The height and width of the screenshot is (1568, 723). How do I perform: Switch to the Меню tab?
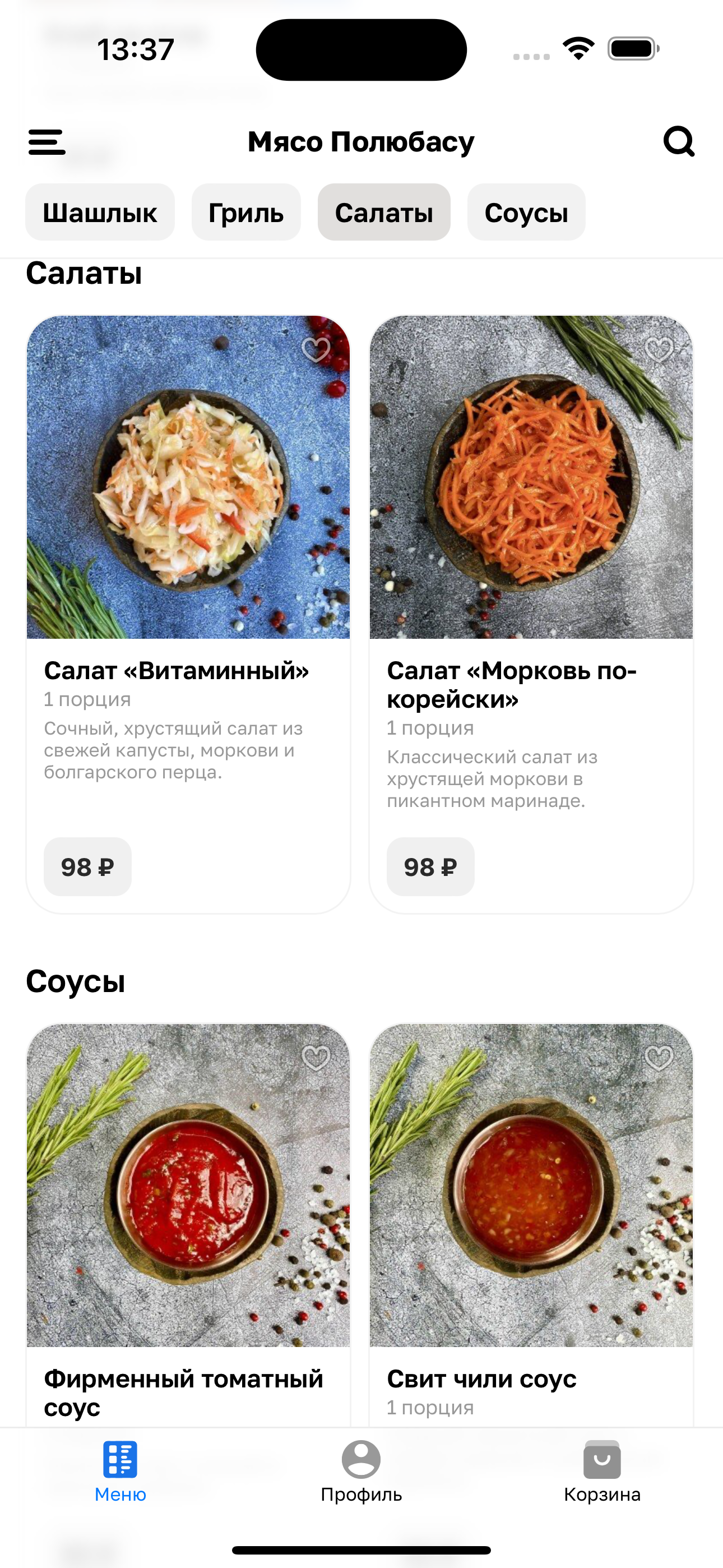pos(120,1470)
